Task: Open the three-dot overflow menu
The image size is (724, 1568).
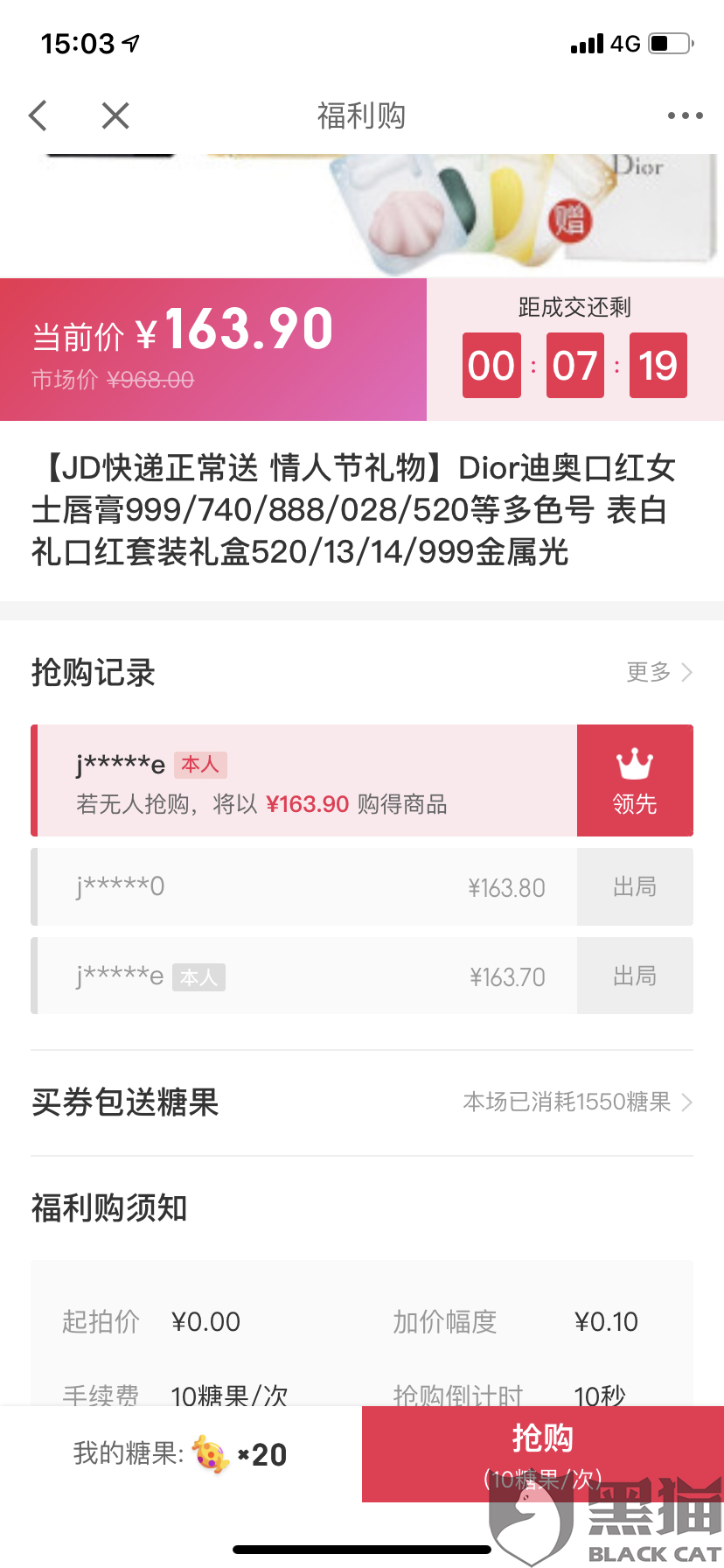Action: pyautogui.click(x=685, y=115)
